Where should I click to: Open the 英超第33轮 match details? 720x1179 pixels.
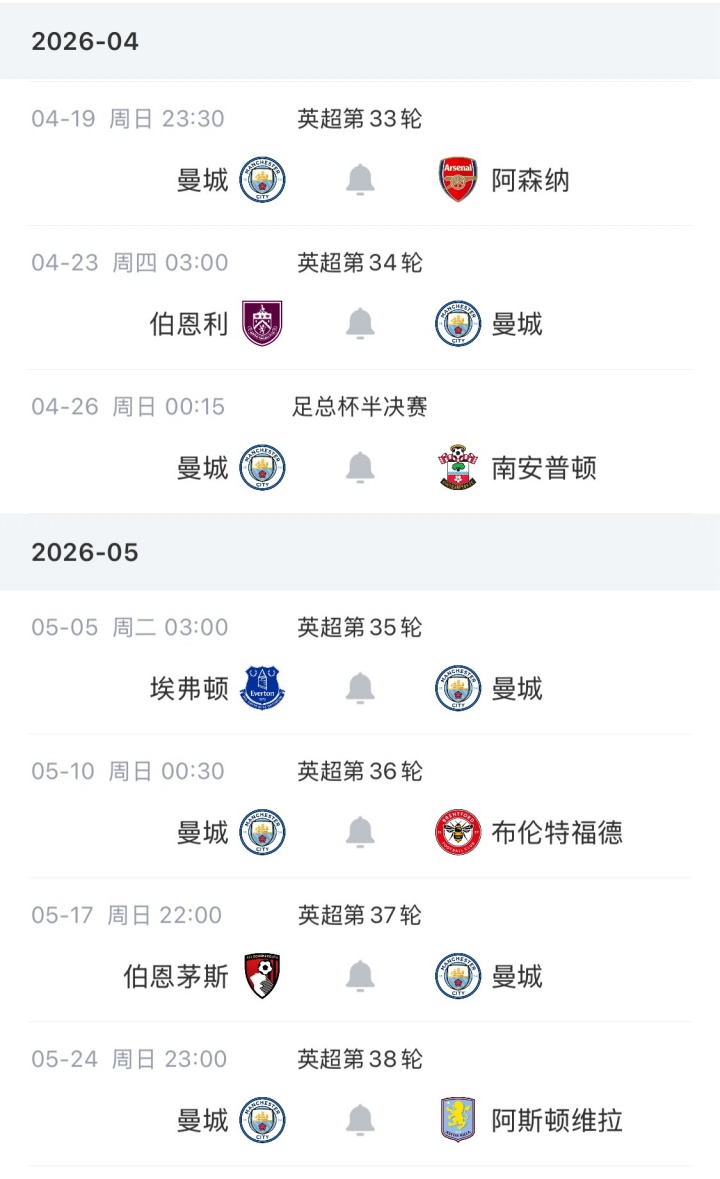[x=360, y=120]
